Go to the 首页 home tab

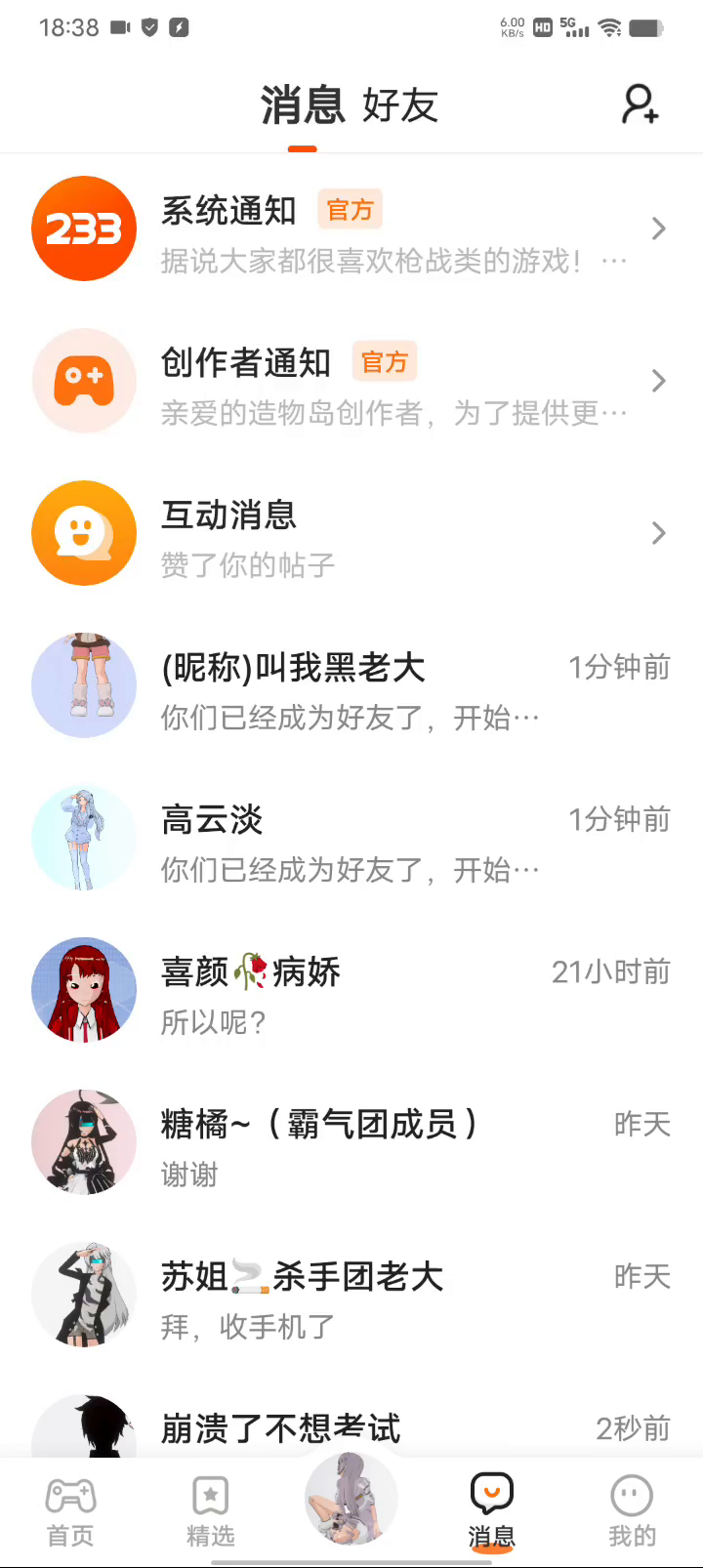(70, 1511)
